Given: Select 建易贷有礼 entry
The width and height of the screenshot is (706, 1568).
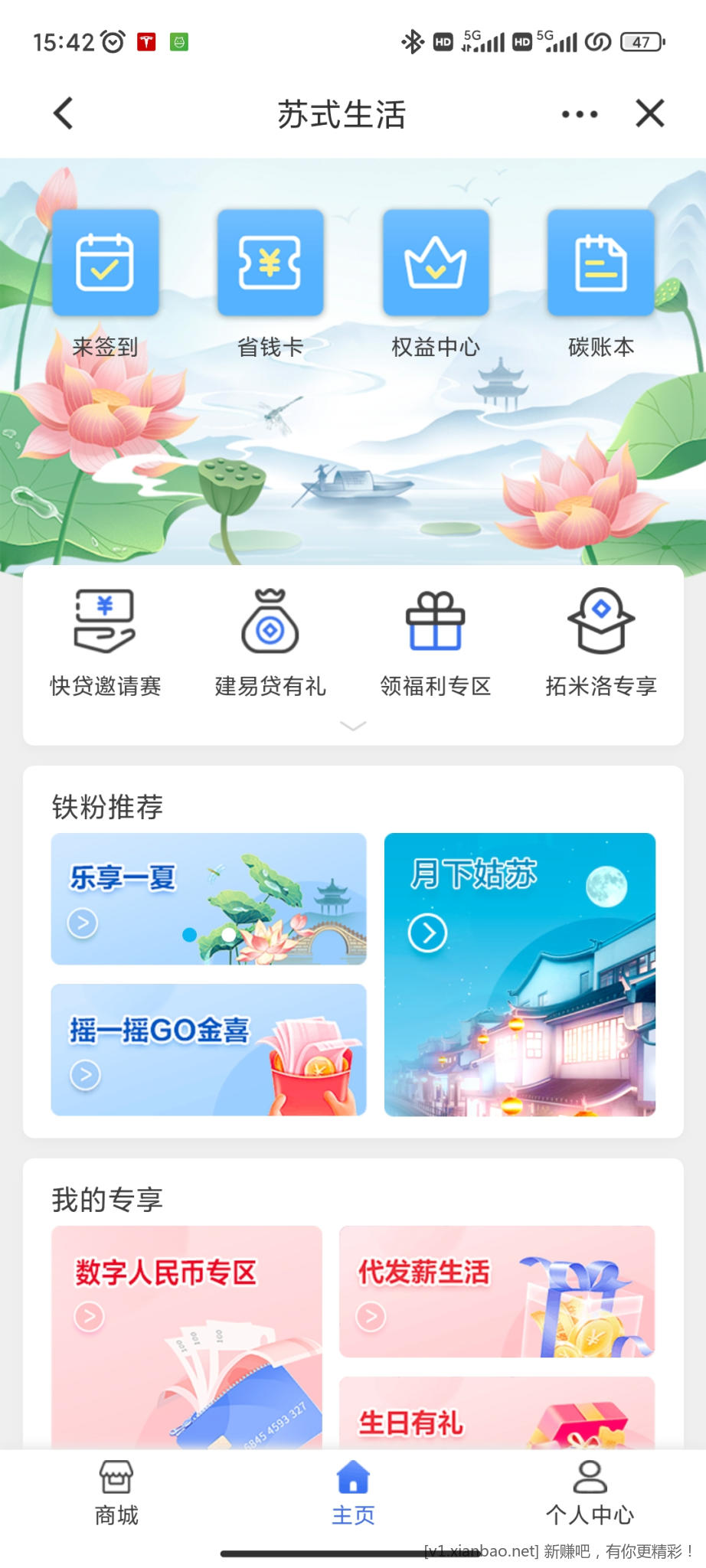Looking at the screenshot, I should (x=270, y=642).
